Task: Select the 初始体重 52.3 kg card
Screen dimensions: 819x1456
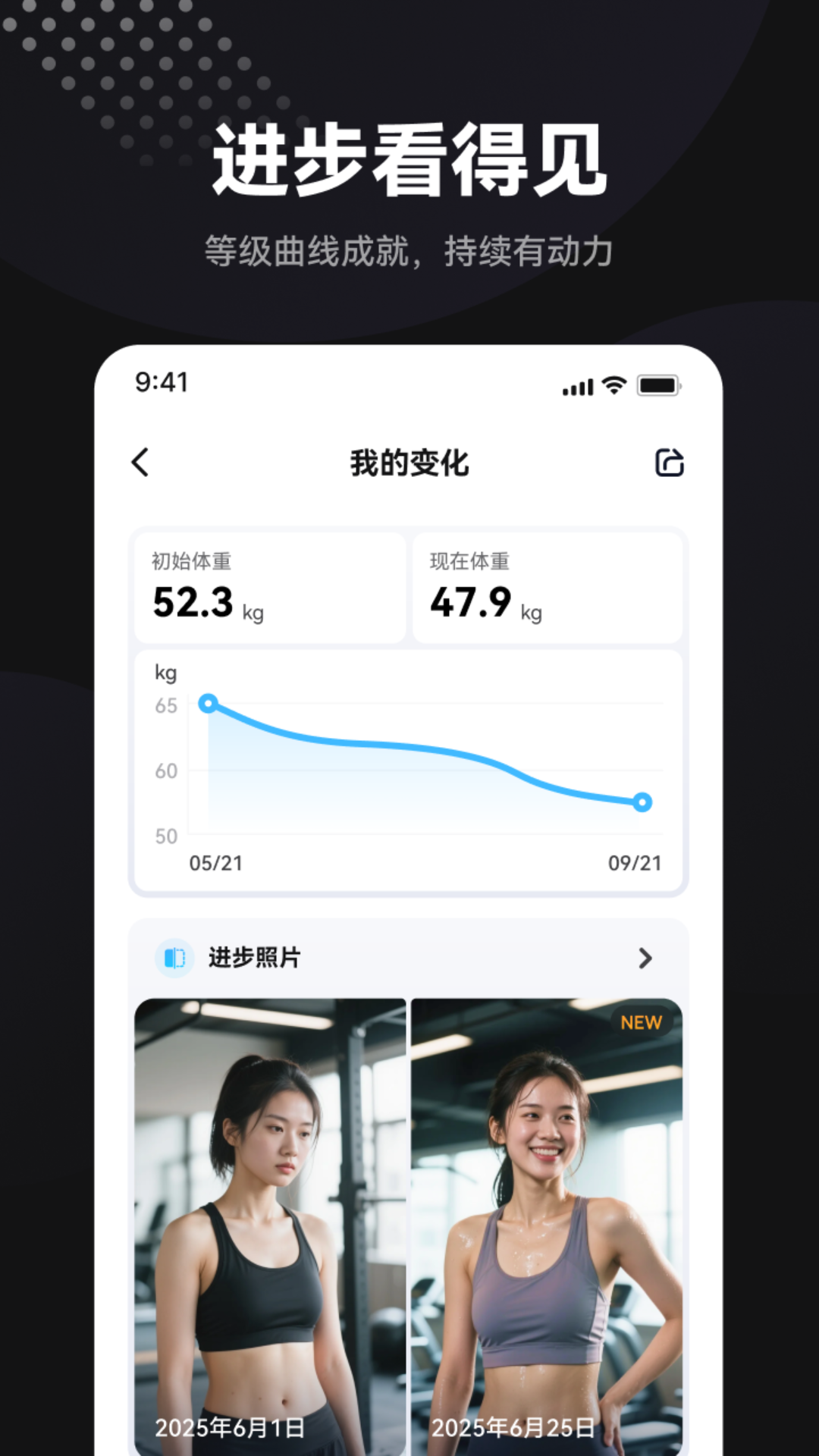Action: click(x=271, y=587)
